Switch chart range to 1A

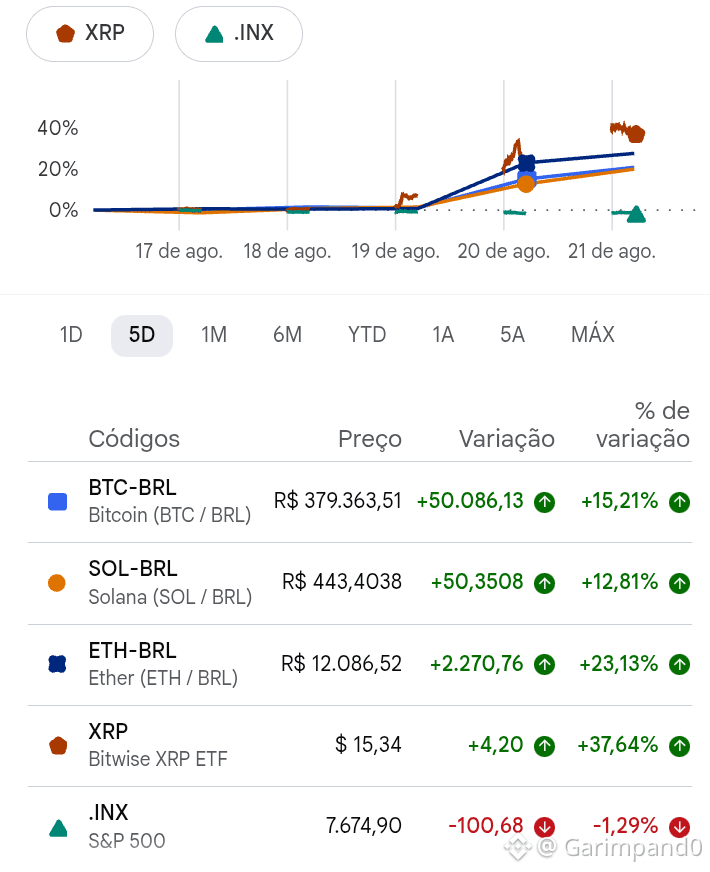[x=443, y=335]
